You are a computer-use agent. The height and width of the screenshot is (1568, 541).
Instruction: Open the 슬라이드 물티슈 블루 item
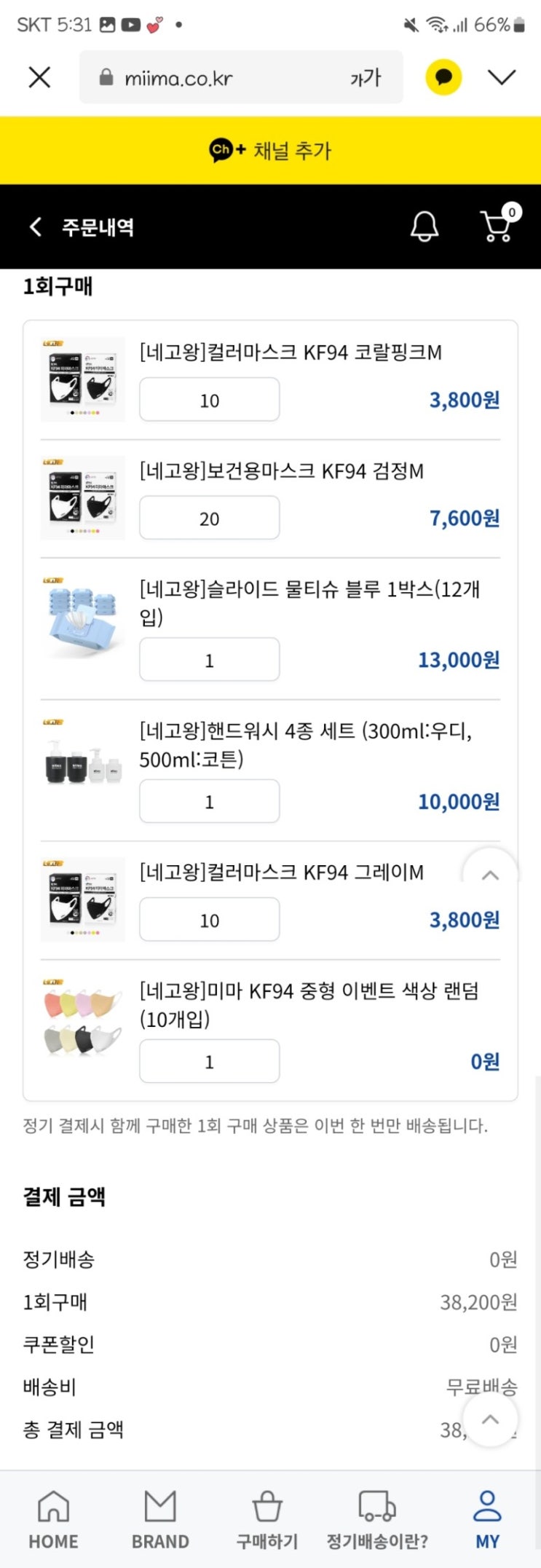tap(309, 603)
